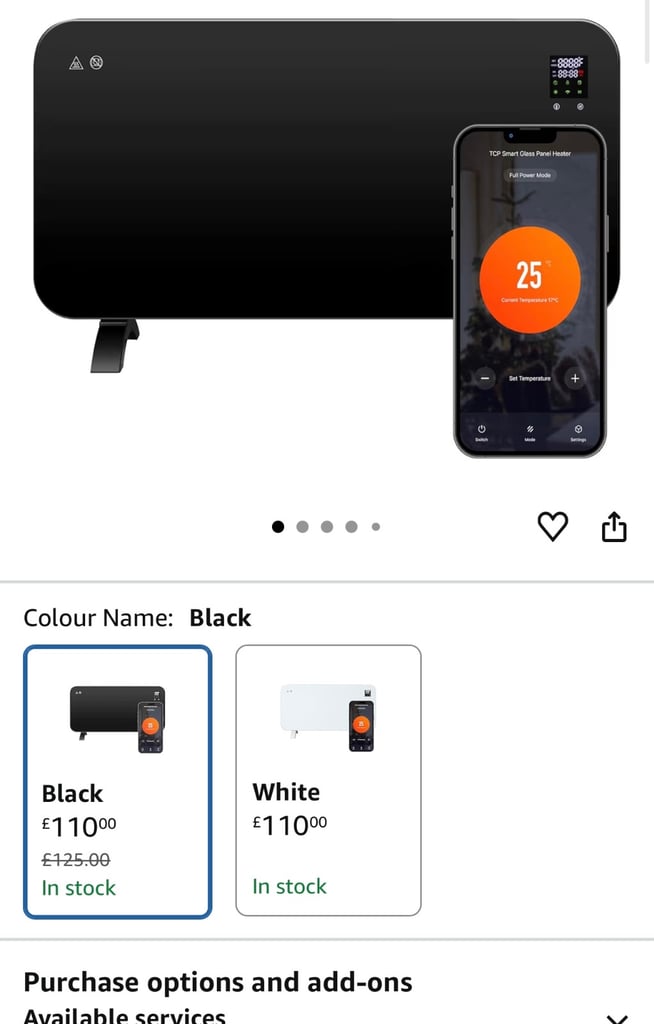The width and height of the screenshot is (654, 1024).
Task: Add this heater to your wish list
Action: 553,526
